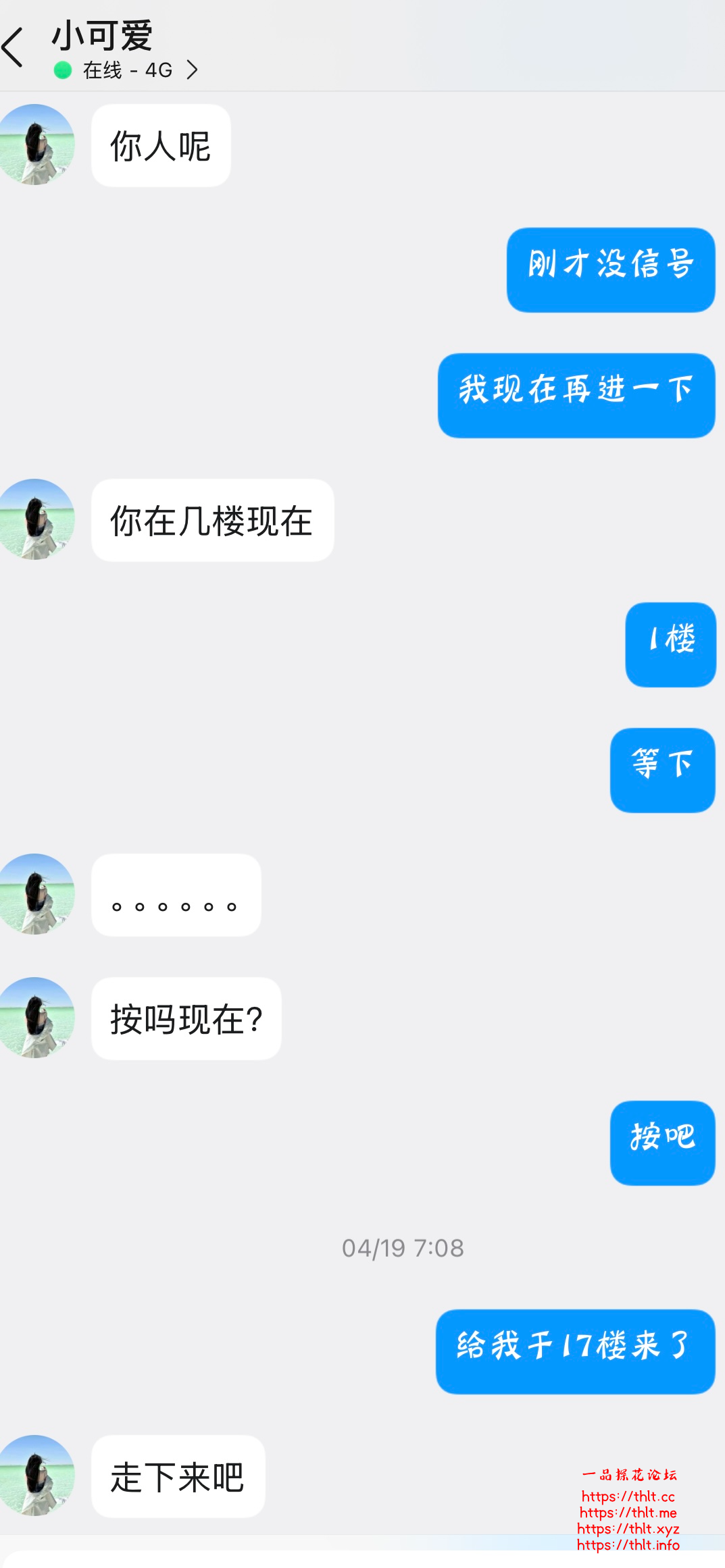Select the white bubble 你人呢
The image size is (725, 1568).
pyautogui.click(x=160, y=144)
